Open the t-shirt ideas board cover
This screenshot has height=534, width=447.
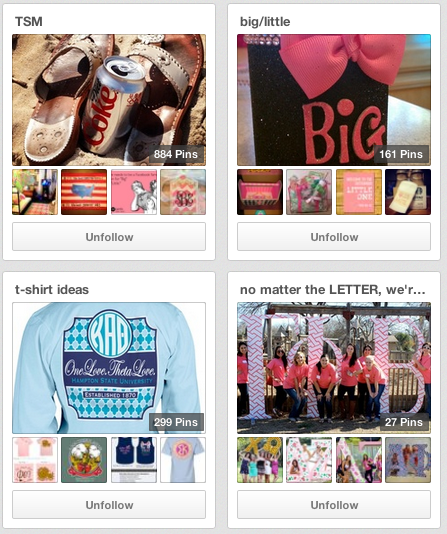point(109,368)
